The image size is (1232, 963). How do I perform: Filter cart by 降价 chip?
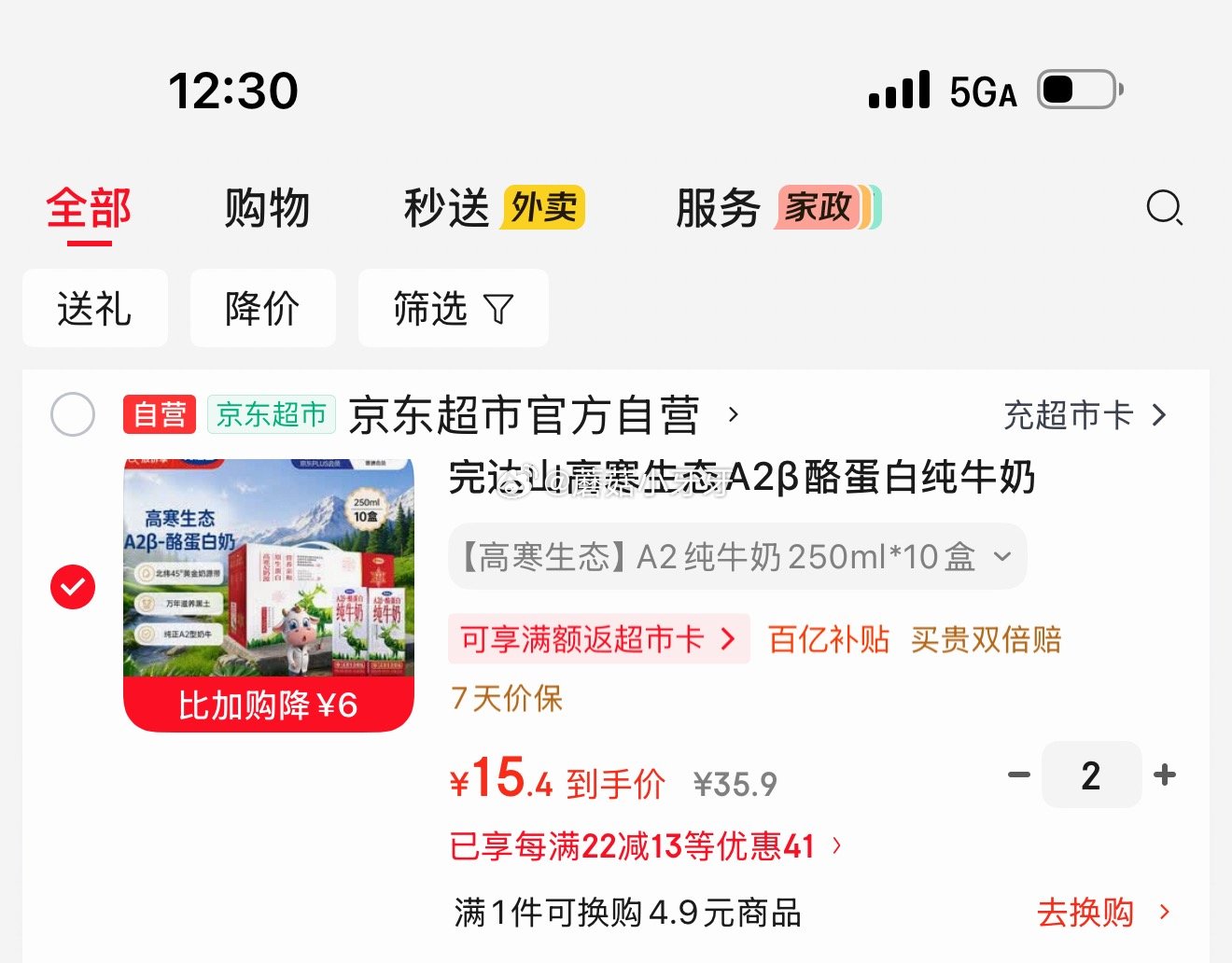262,308
